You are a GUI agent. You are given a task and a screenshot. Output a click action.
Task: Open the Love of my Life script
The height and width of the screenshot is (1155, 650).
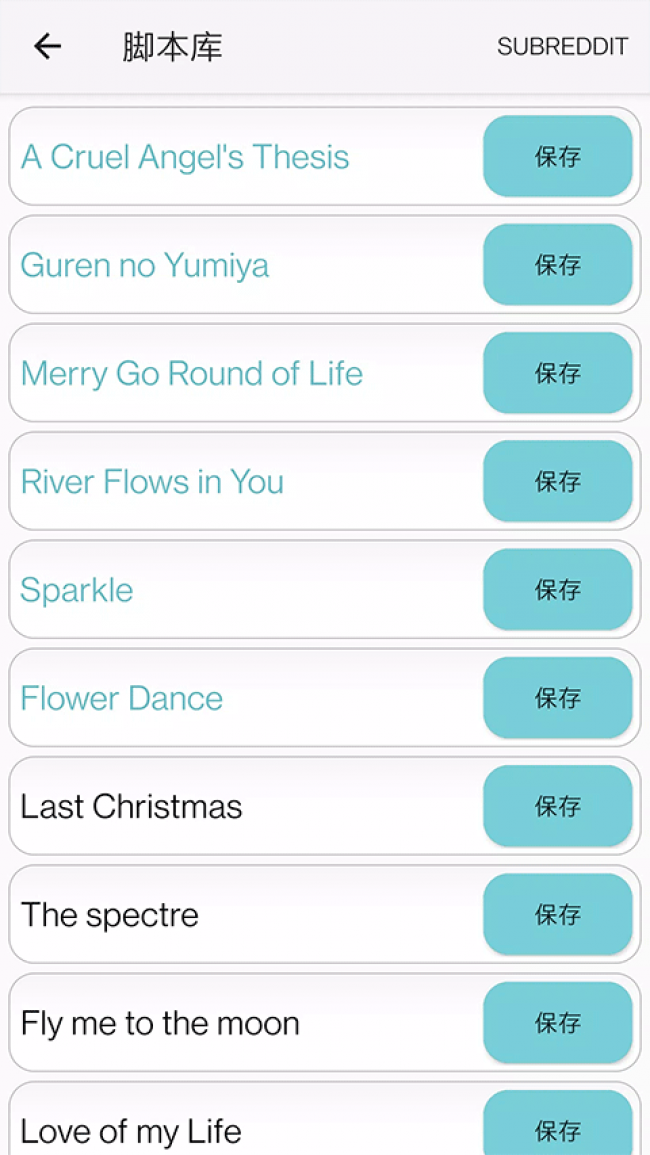(131, 1131)
